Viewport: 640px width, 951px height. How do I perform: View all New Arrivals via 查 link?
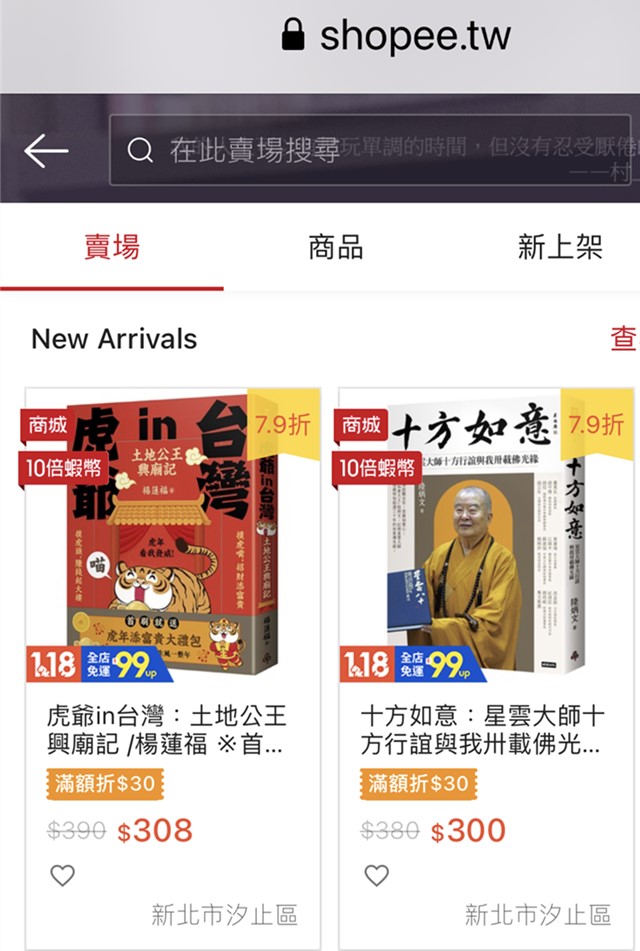pos(623,339)
